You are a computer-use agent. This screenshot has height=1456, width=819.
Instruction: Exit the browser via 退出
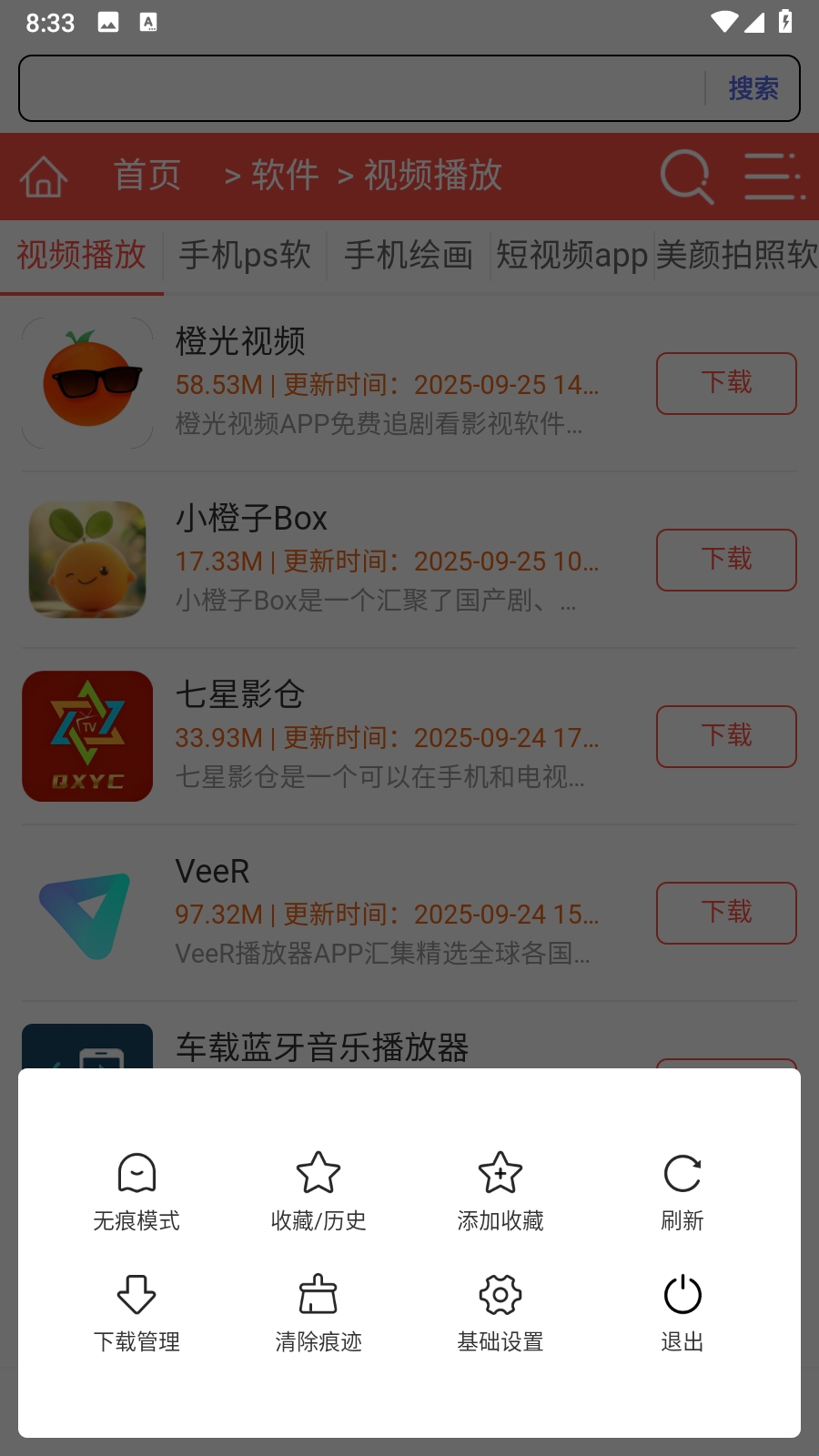(x=682, y=1314)
